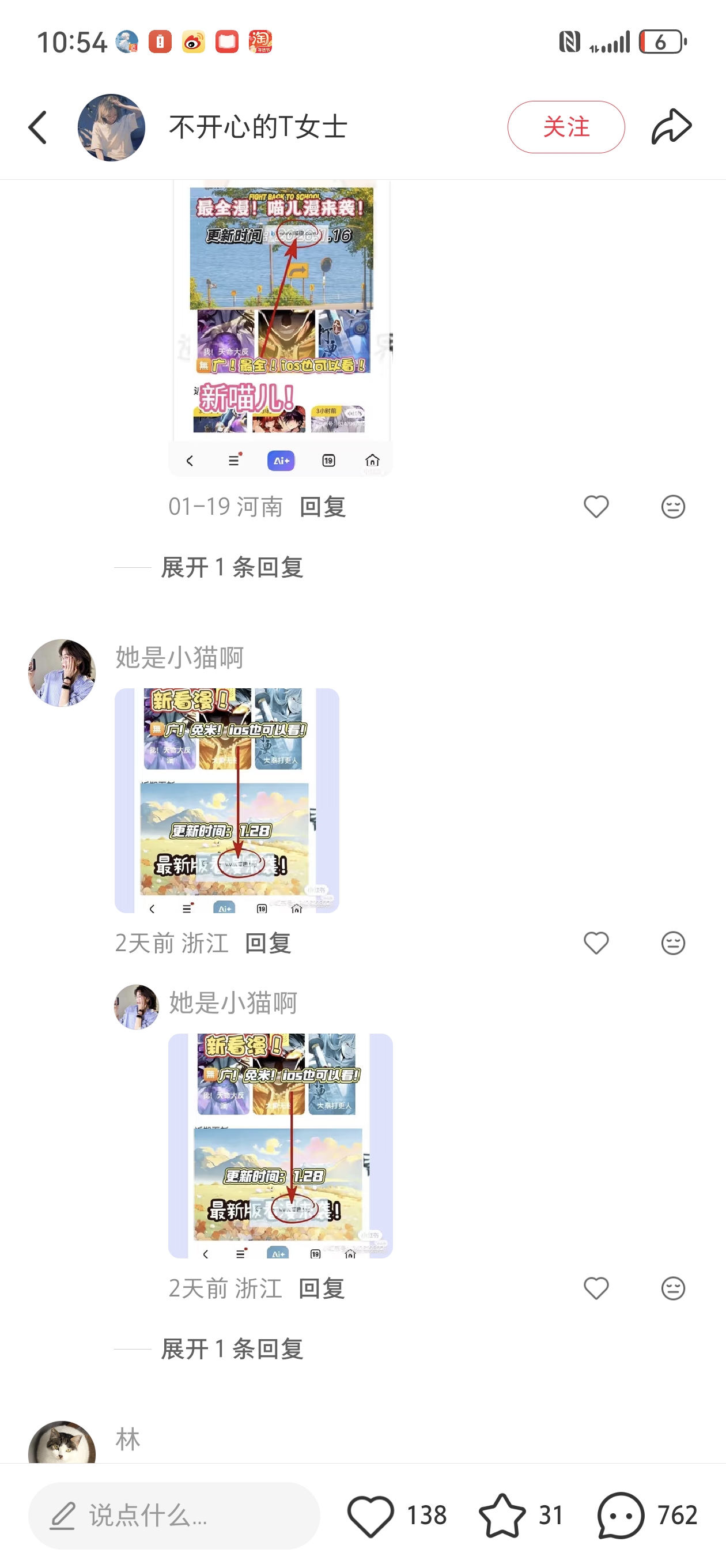This screenshot has height=1568, width=726.
Task: Open the image in 她是小猫啊's nested reply
Action: pyautogui.click(x=281, y=1145)
